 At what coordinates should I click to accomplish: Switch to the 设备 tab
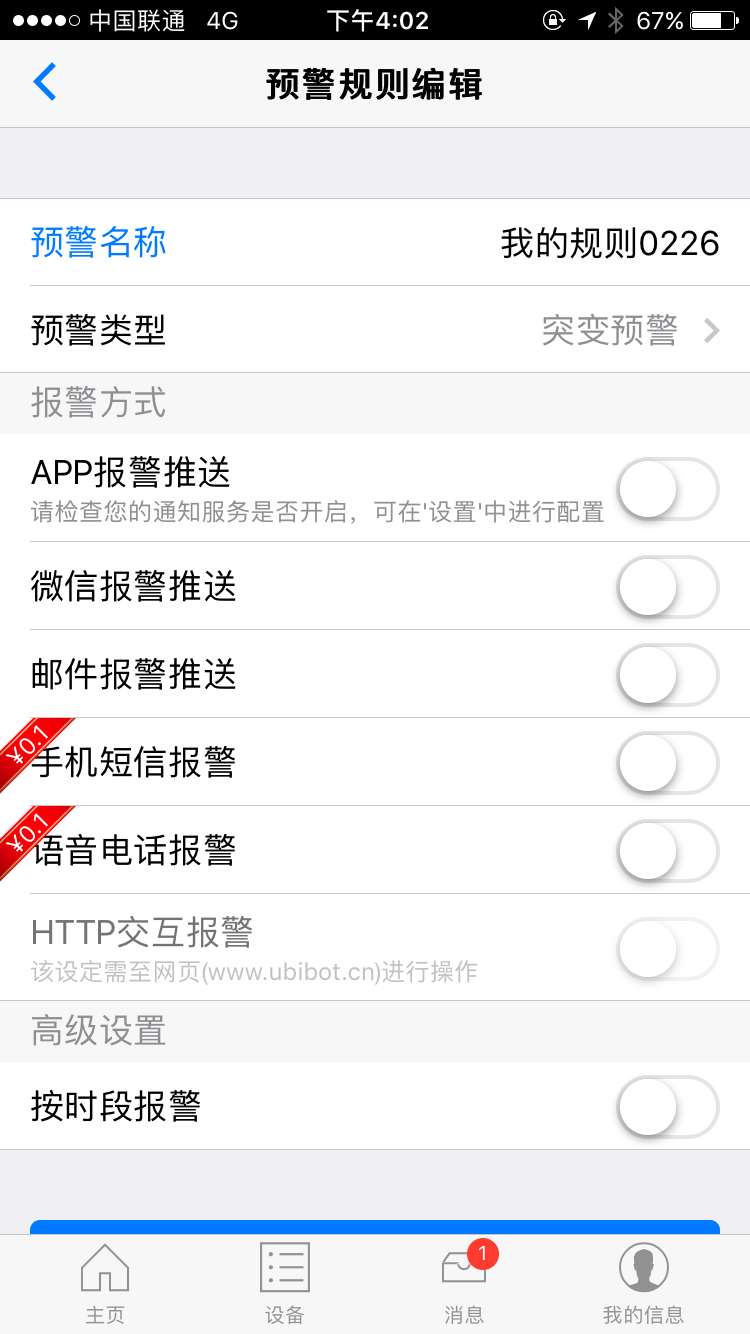[285, 1285]
